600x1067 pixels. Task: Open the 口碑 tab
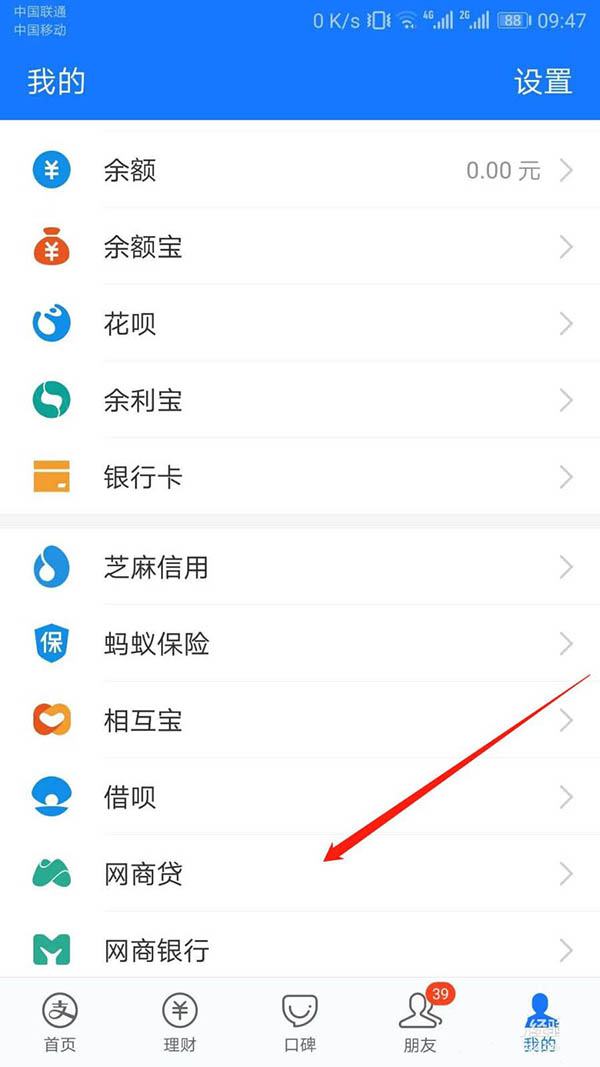click(300, 1022)
